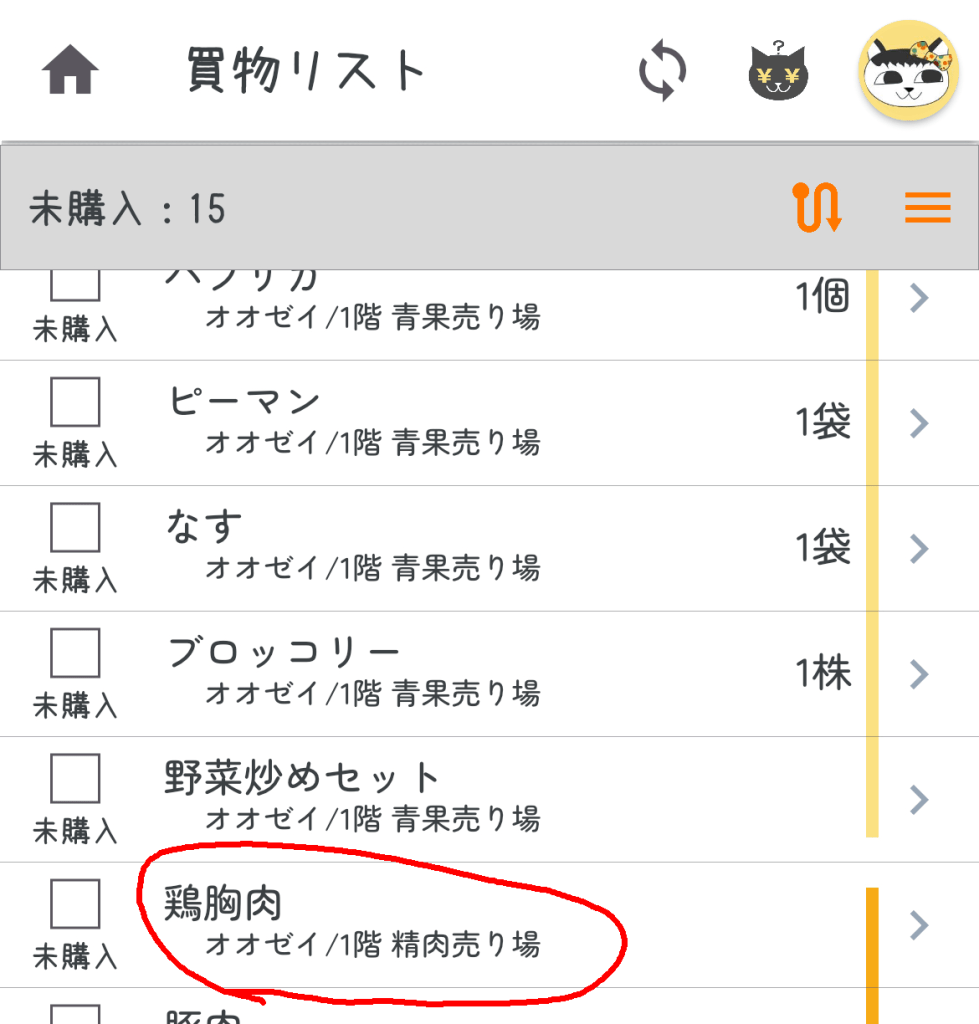
Task: Open the 野菜炒めセット row
Action: (919, 799)
